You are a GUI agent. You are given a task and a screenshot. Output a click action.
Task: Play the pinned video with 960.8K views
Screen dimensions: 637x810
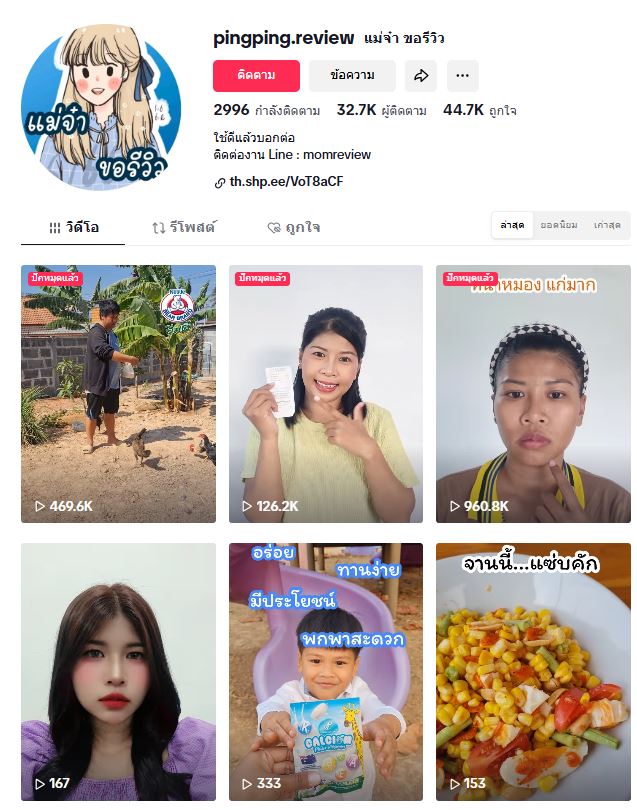[x=533, y=393]
